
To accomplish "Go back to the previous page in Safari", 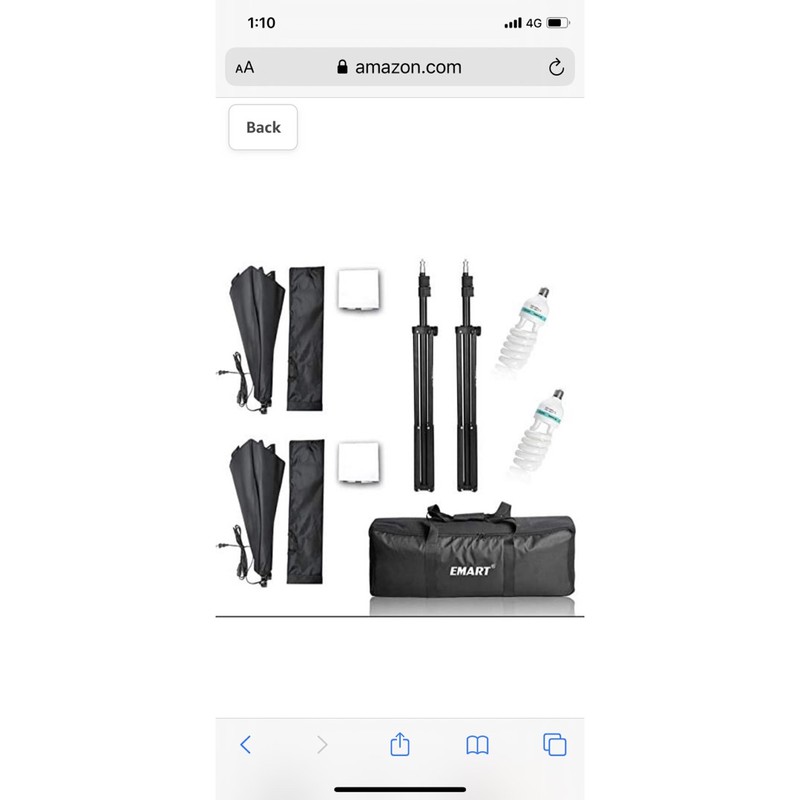I will pos(245,745).
